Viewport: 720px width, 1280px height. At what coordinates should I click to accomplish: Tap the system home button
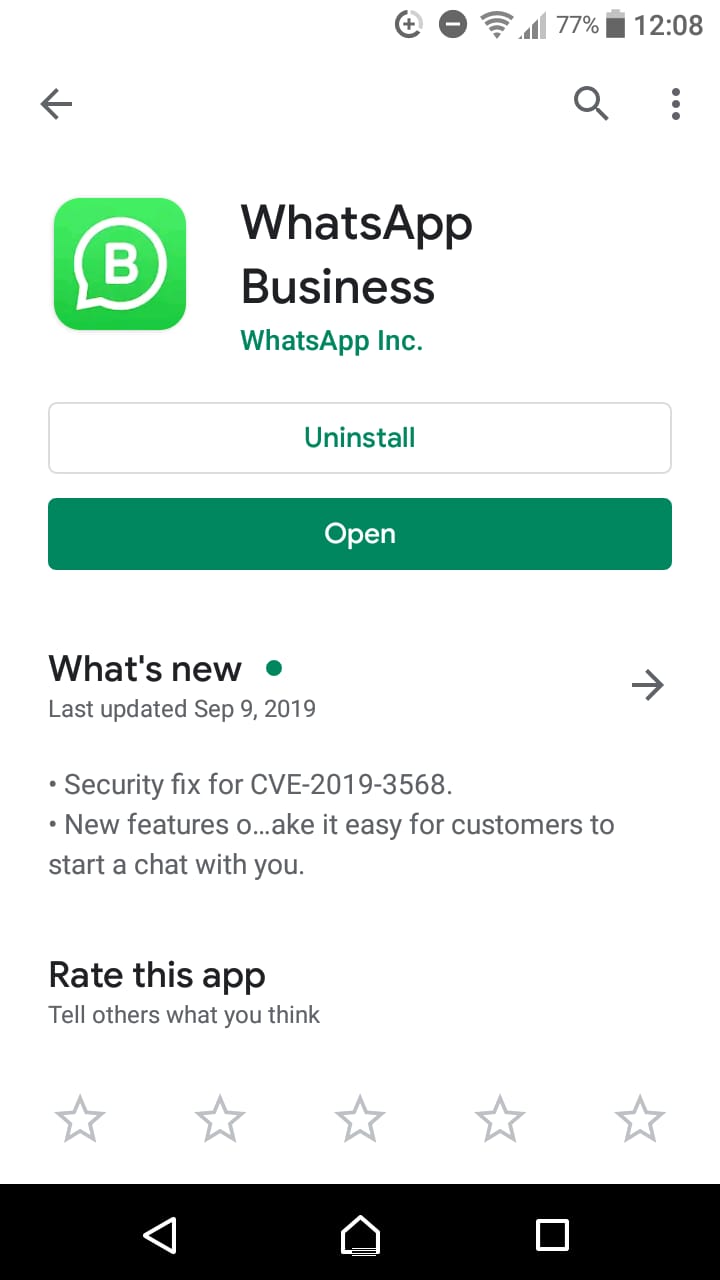pos(360,1234)
